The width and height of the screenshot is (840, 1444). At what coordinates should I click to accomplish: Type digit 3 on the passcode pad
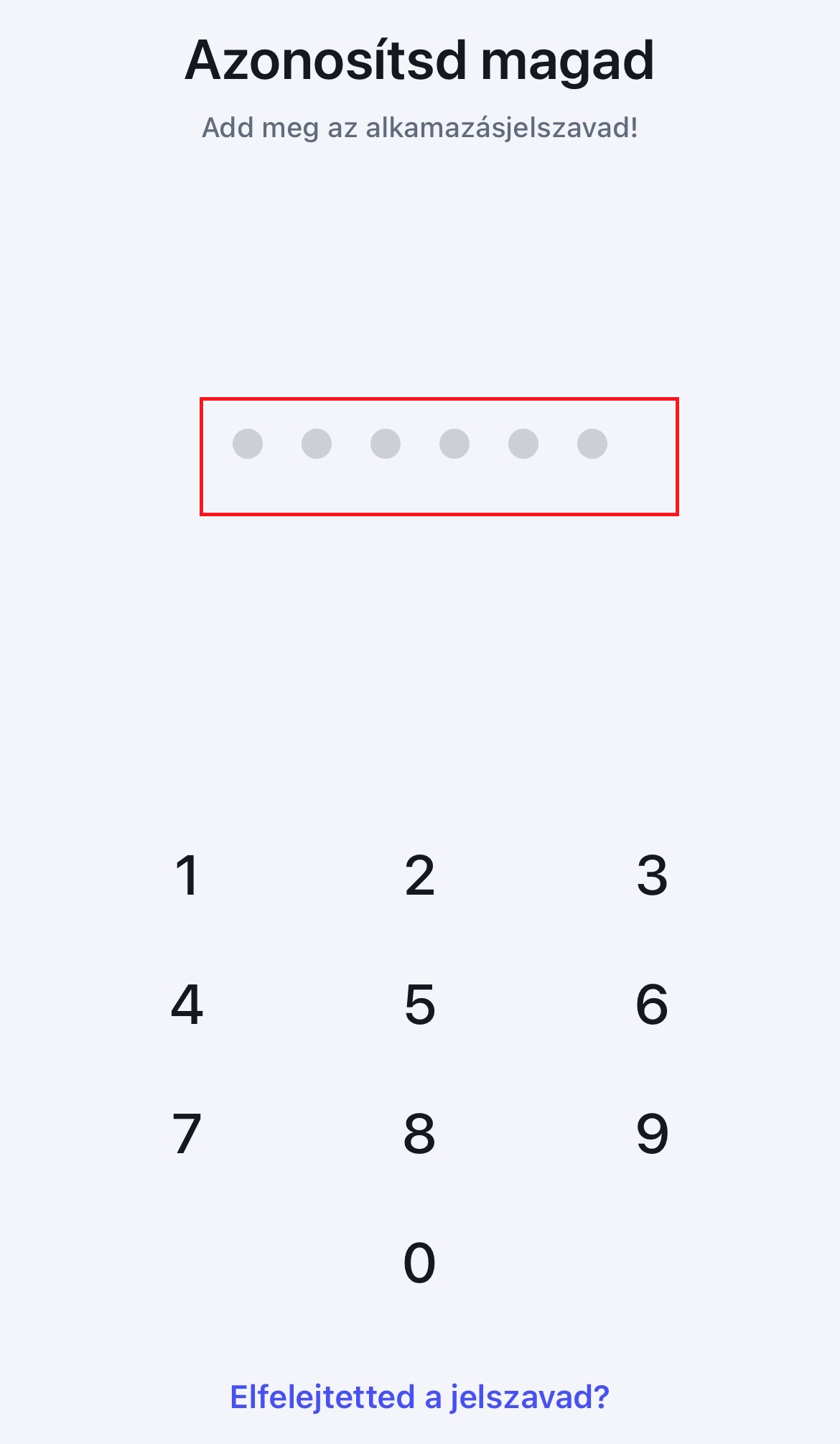point(652,875)
